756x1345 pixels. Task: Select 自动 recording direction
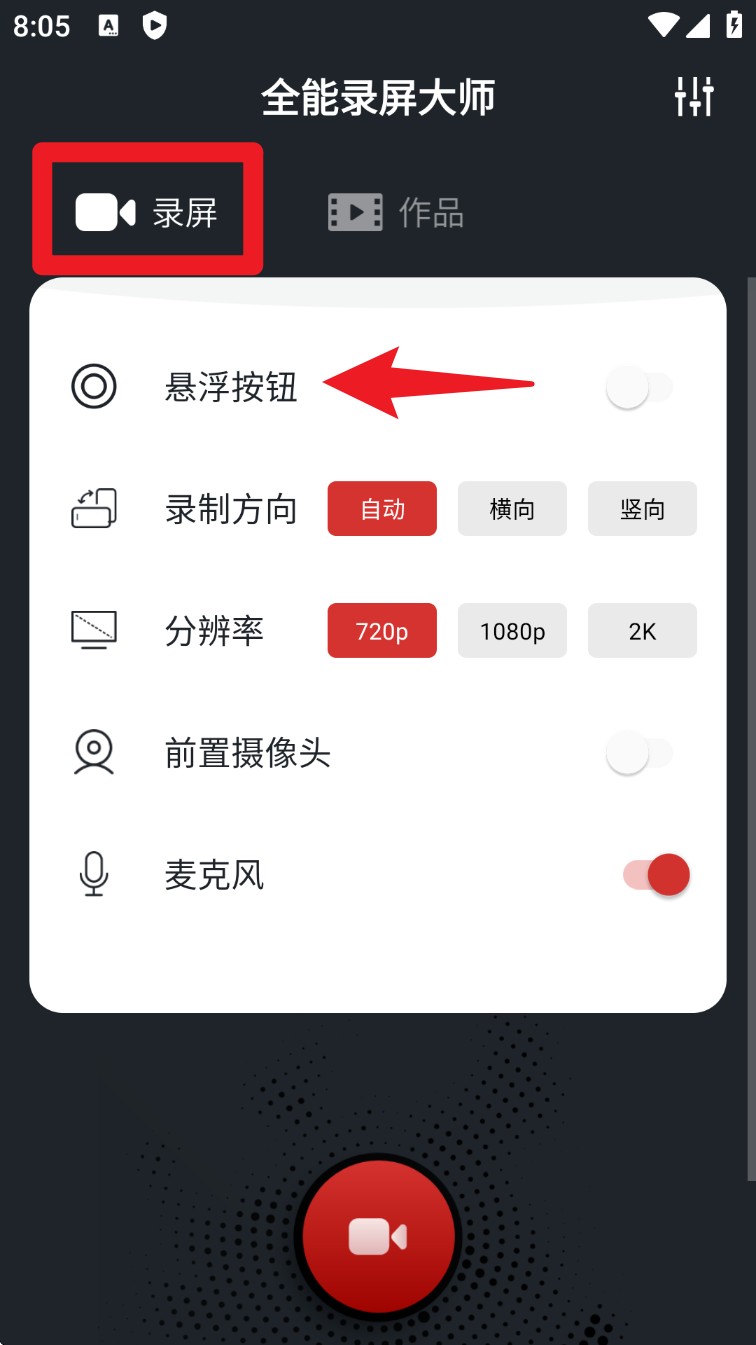(x=382, y=509)
